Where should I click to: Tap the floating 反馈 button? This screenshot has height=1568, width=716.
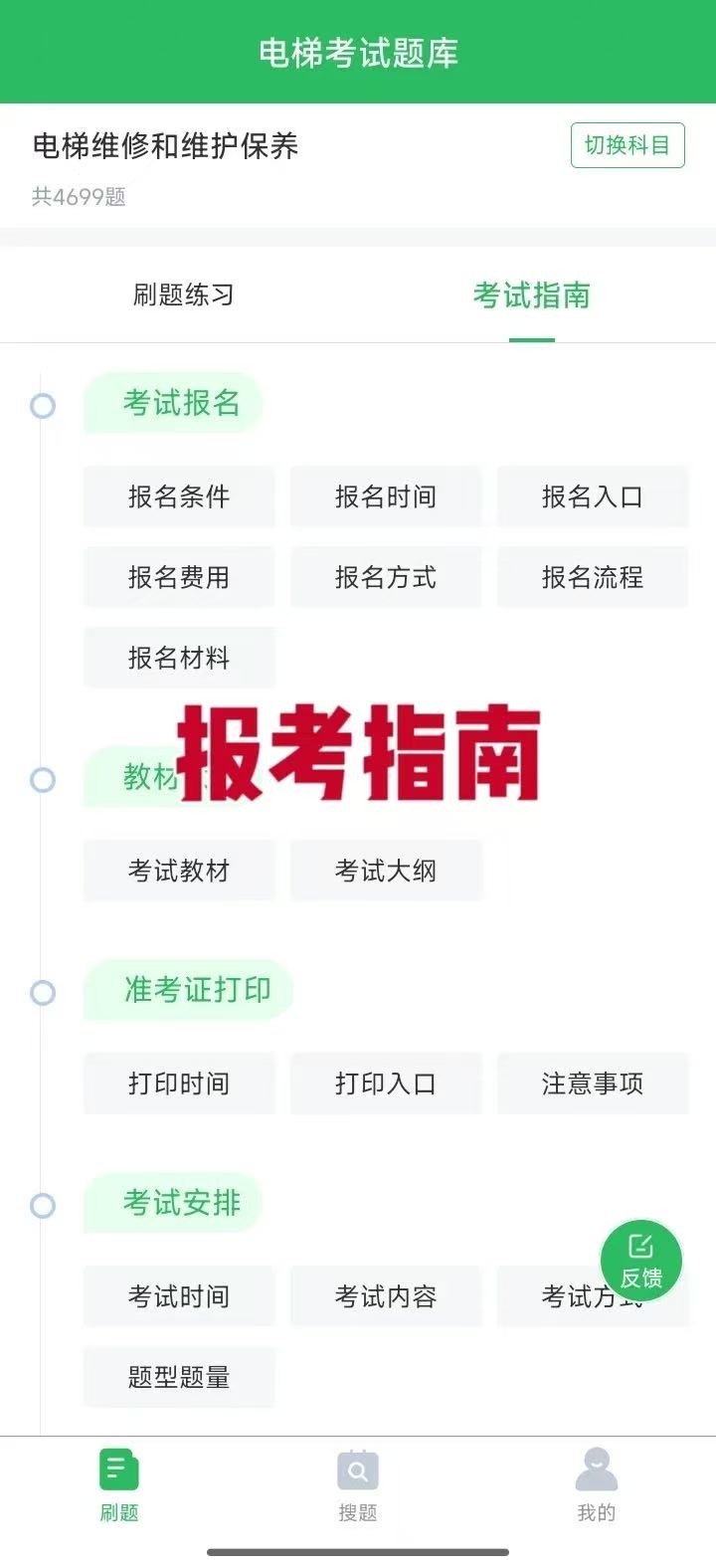tap(641, 1261)
